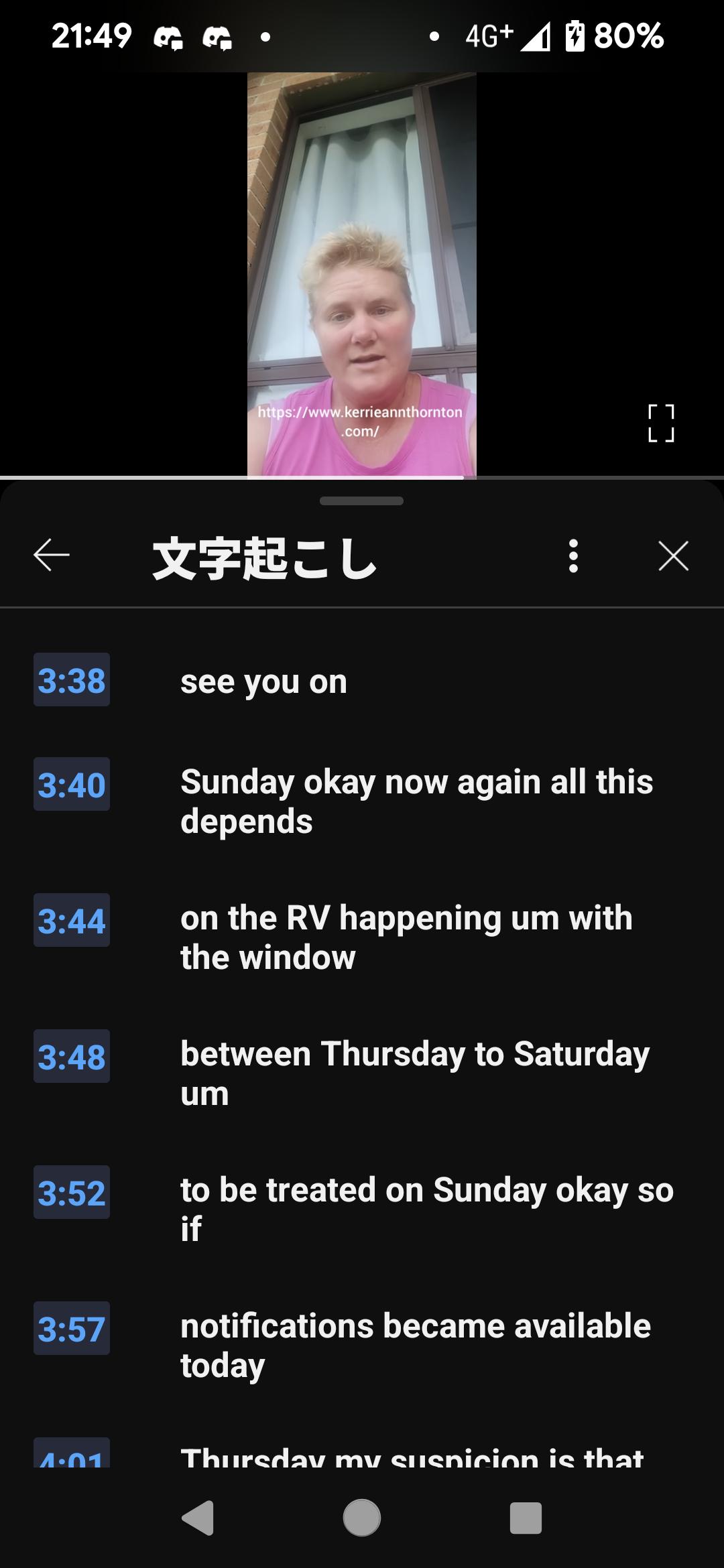Jump to 3:48 'between Thursday to Saturday'

[x=362, y=1073]
